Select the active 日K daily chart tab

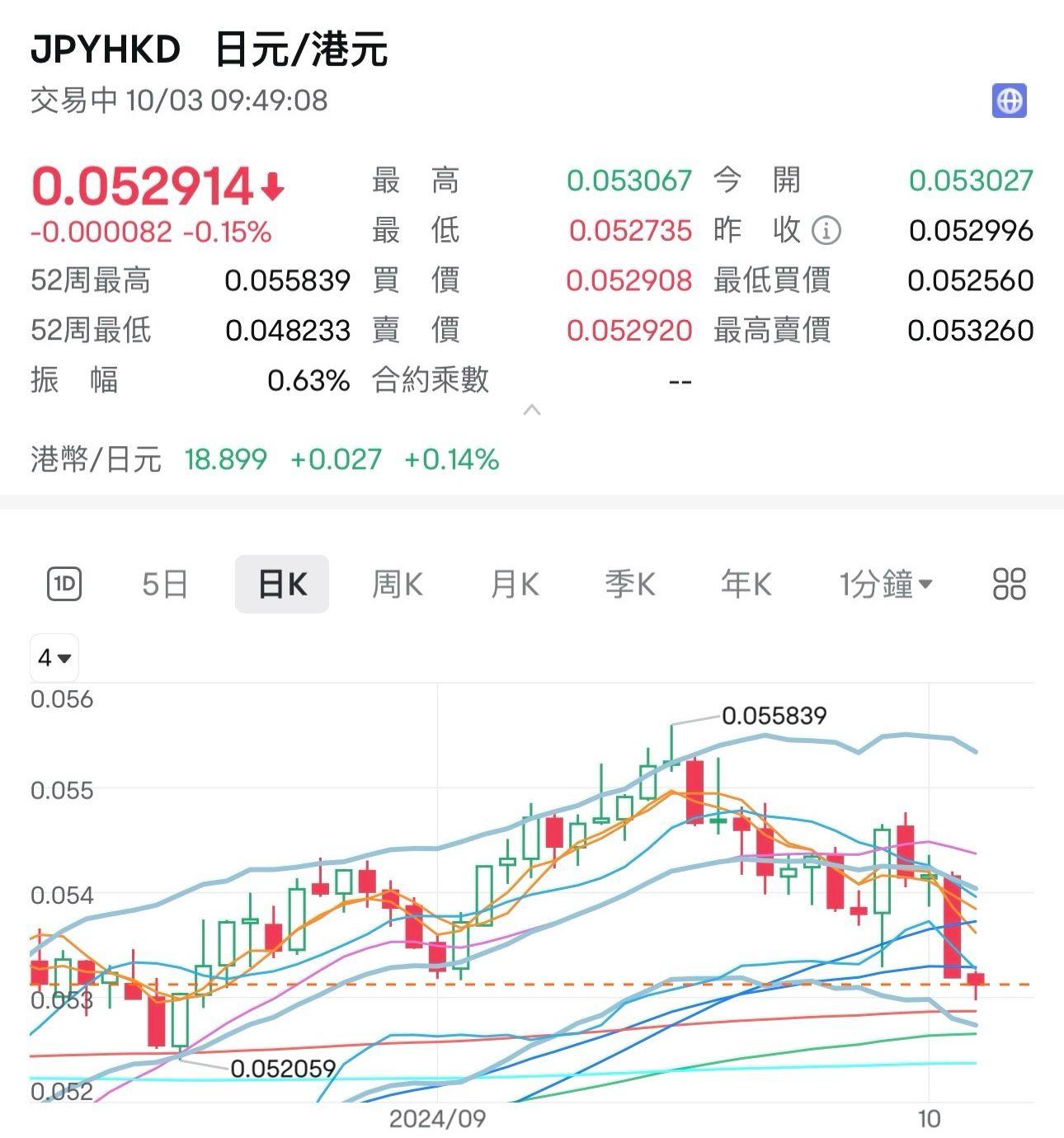click(282, 583)
